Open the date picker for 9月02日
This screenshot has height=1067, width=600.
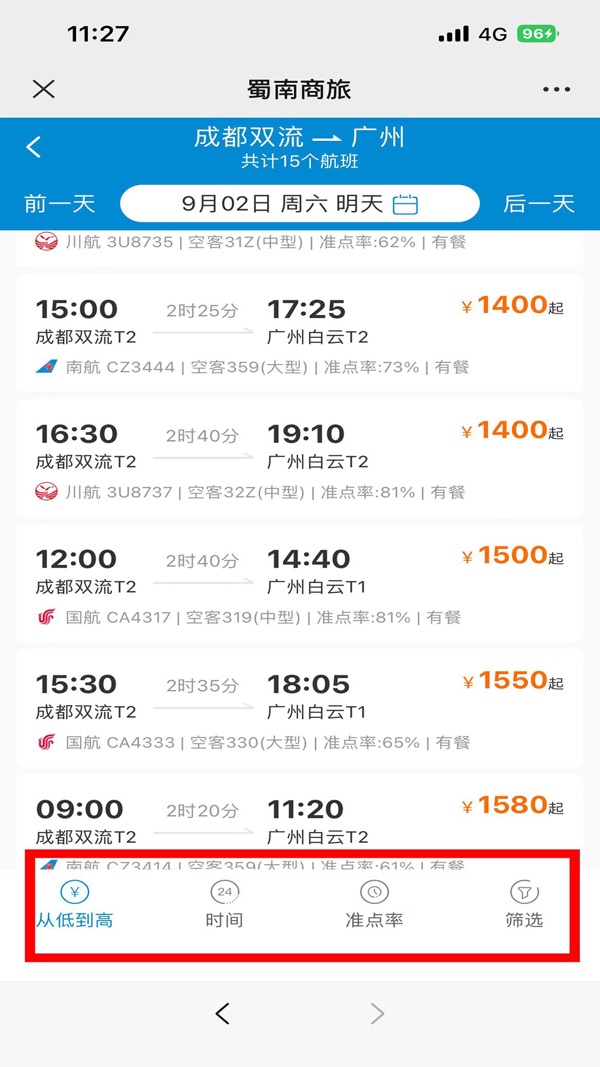300,203
